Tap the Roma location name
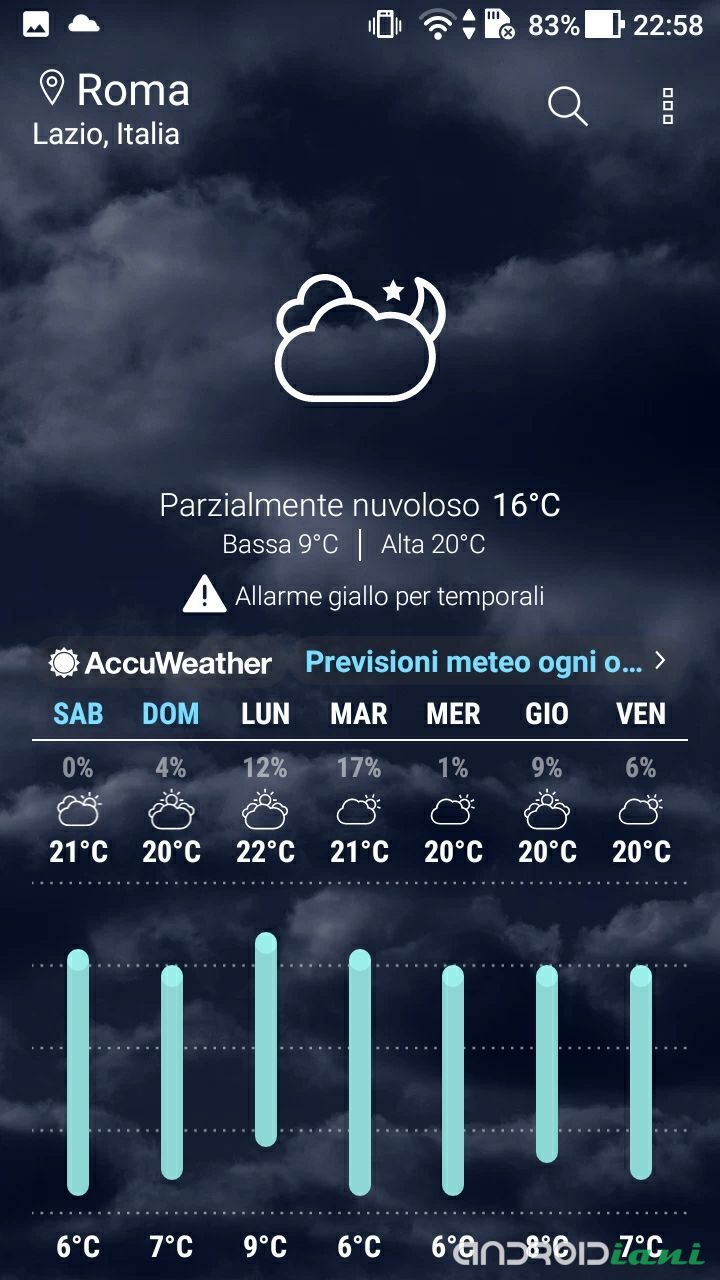The width and height of the screenshot is (720, 1280). (x=132, y=90)
